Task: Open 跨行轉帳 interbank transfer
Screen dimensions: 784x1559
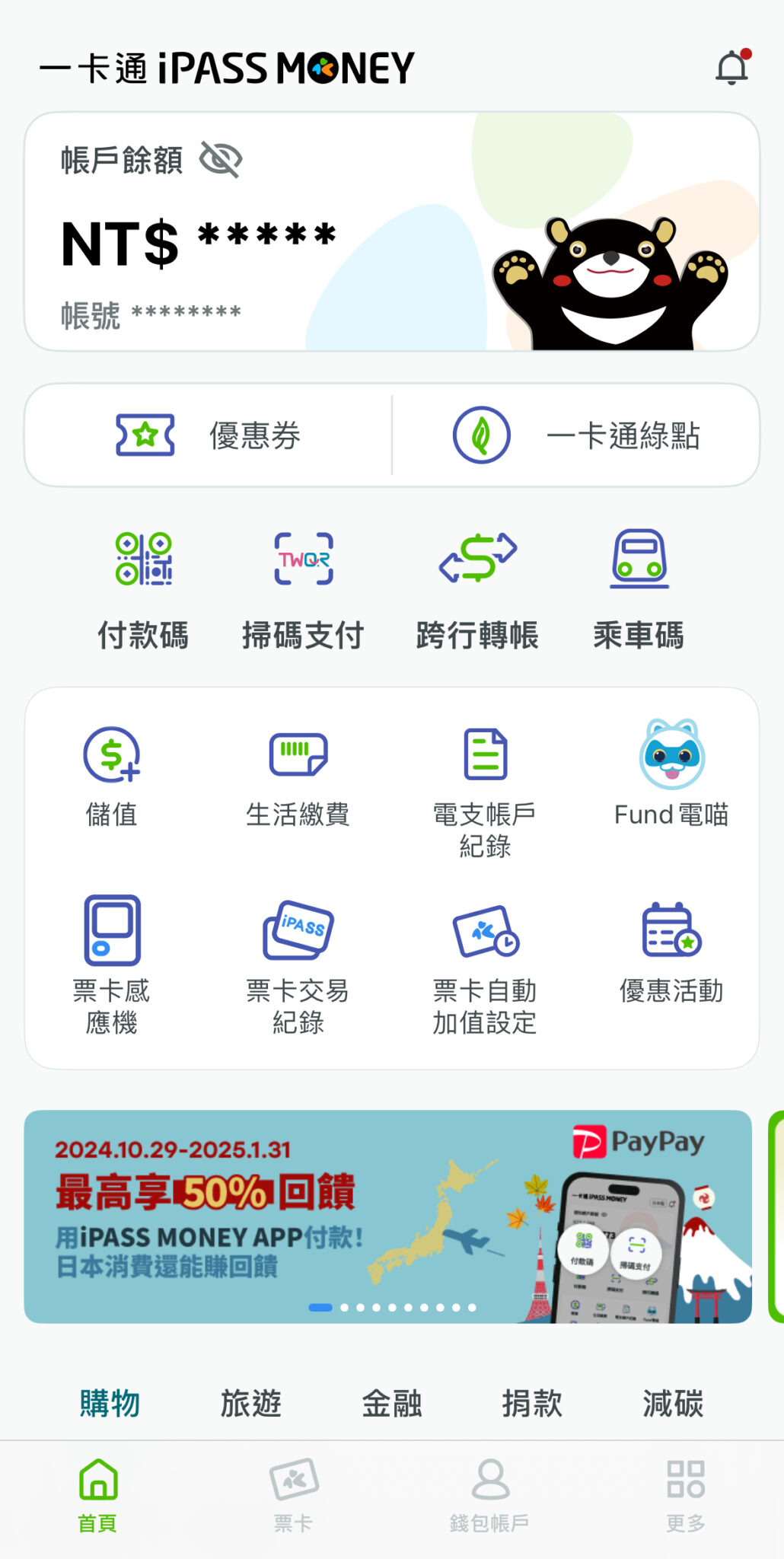Action: coord(478,586)
